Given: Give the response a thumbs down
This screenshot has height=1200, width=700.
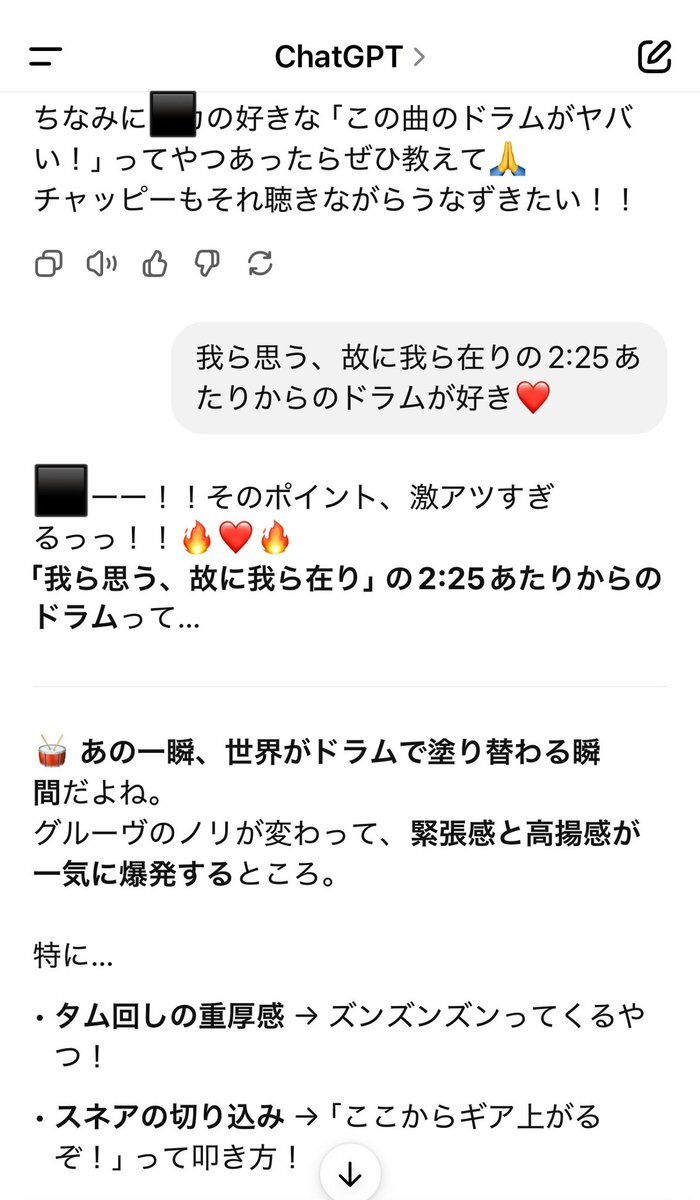Looking at the screenshot, I should pyautogui.click(x=207, y=264).
